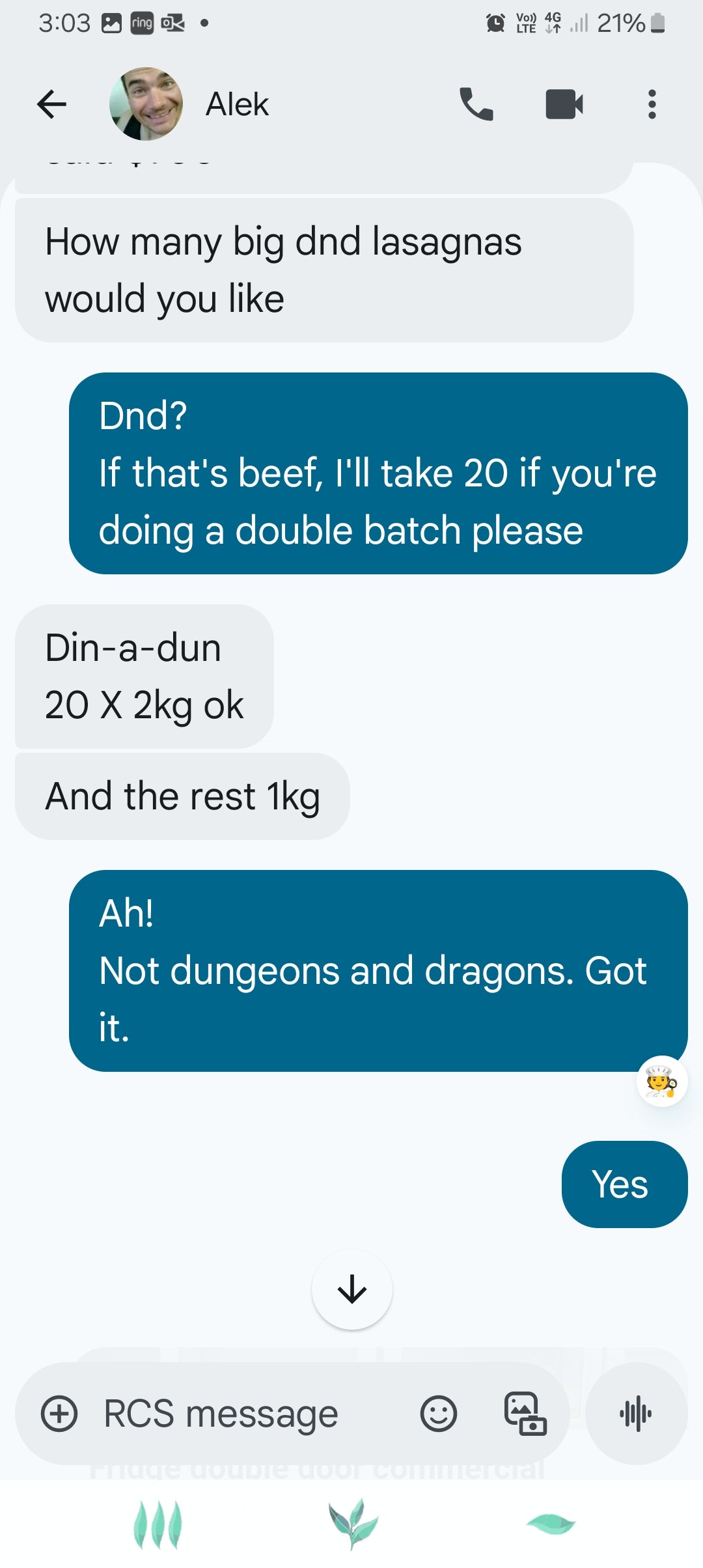View the chef emoji reaction
The image size is (703, 1568).
click(x=661, y=1082)
